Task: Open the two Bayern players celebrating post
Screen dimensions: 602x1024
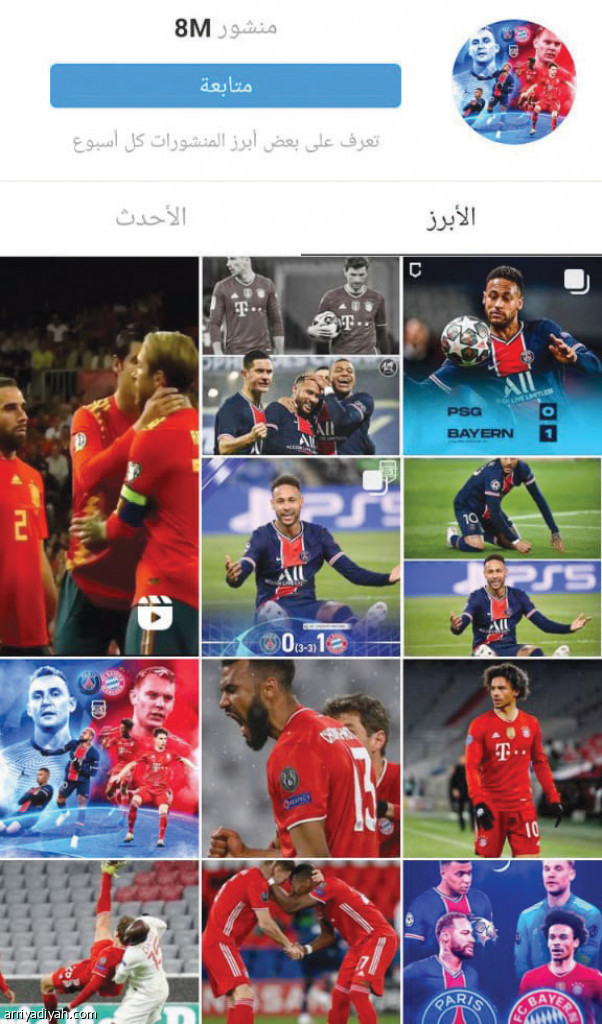Action: pos(301,940)
